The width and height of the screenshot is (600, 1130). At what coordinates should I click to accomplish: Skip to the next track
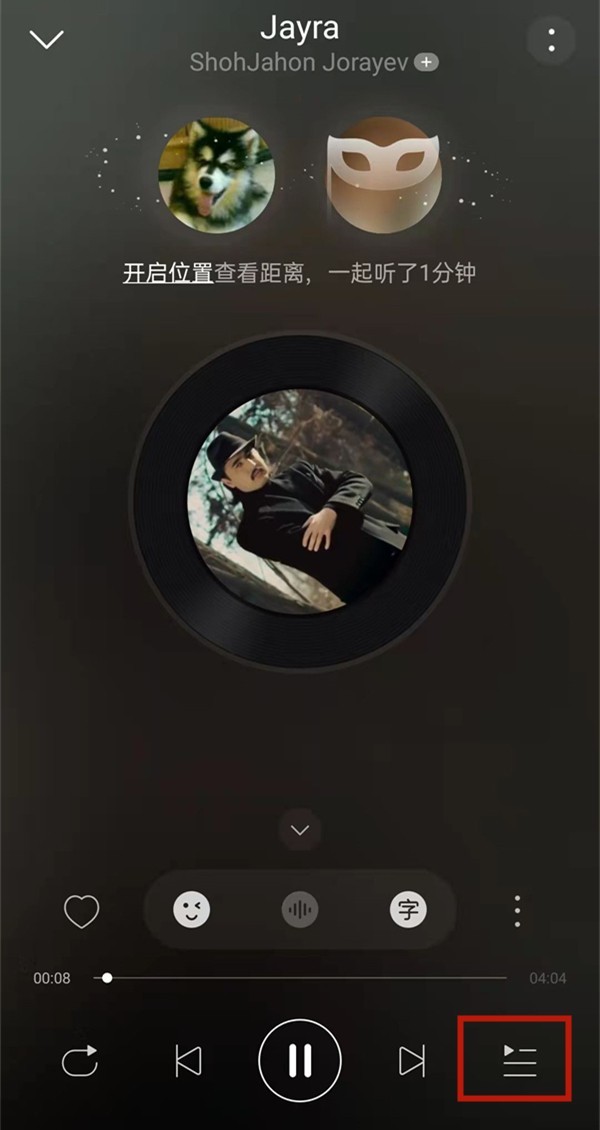point(411,1061)
